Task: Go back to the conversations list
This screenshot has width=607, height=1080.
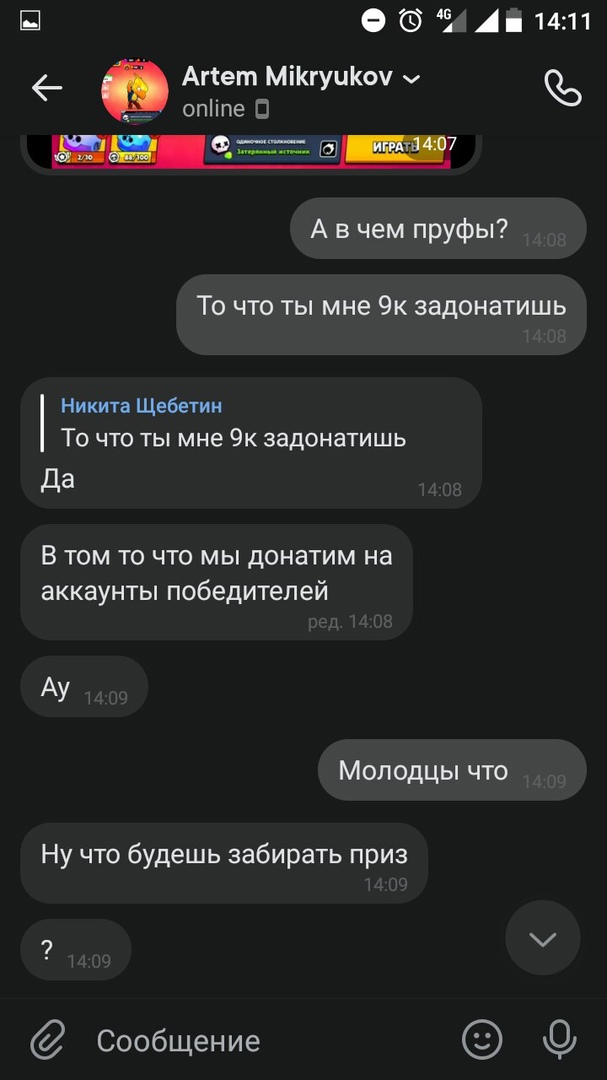Action: (x=47, y=88)
